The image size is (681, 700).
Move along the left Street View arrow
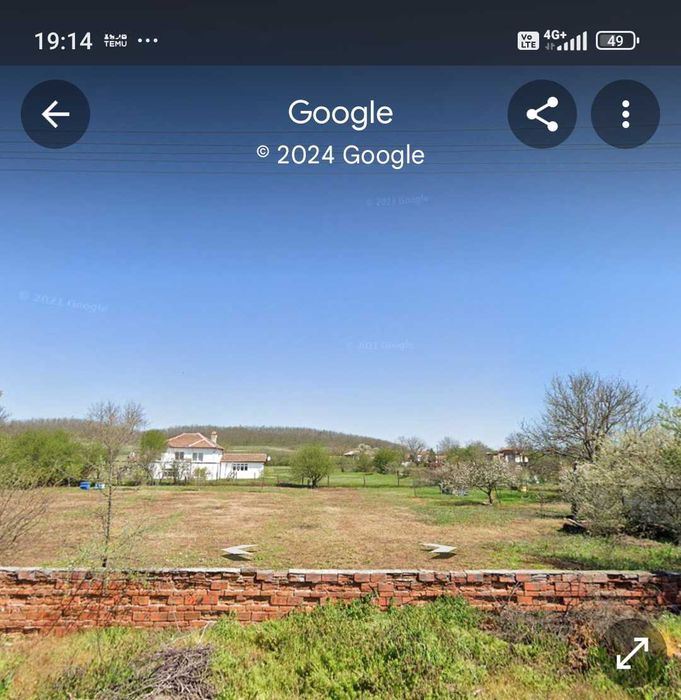[238, 551]
